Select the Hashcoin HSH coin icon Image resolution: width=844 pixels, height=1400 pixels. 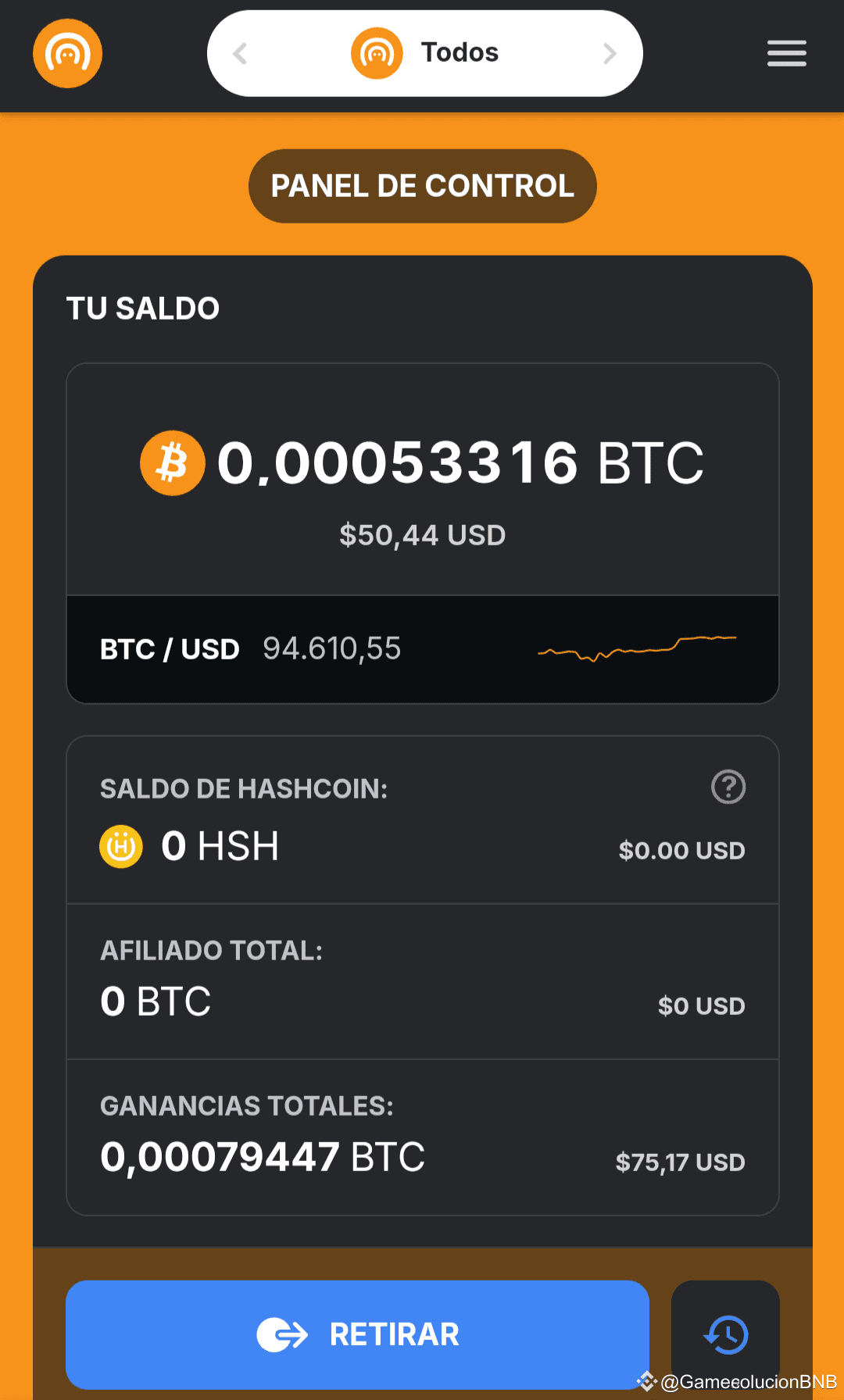click(120, 846)
